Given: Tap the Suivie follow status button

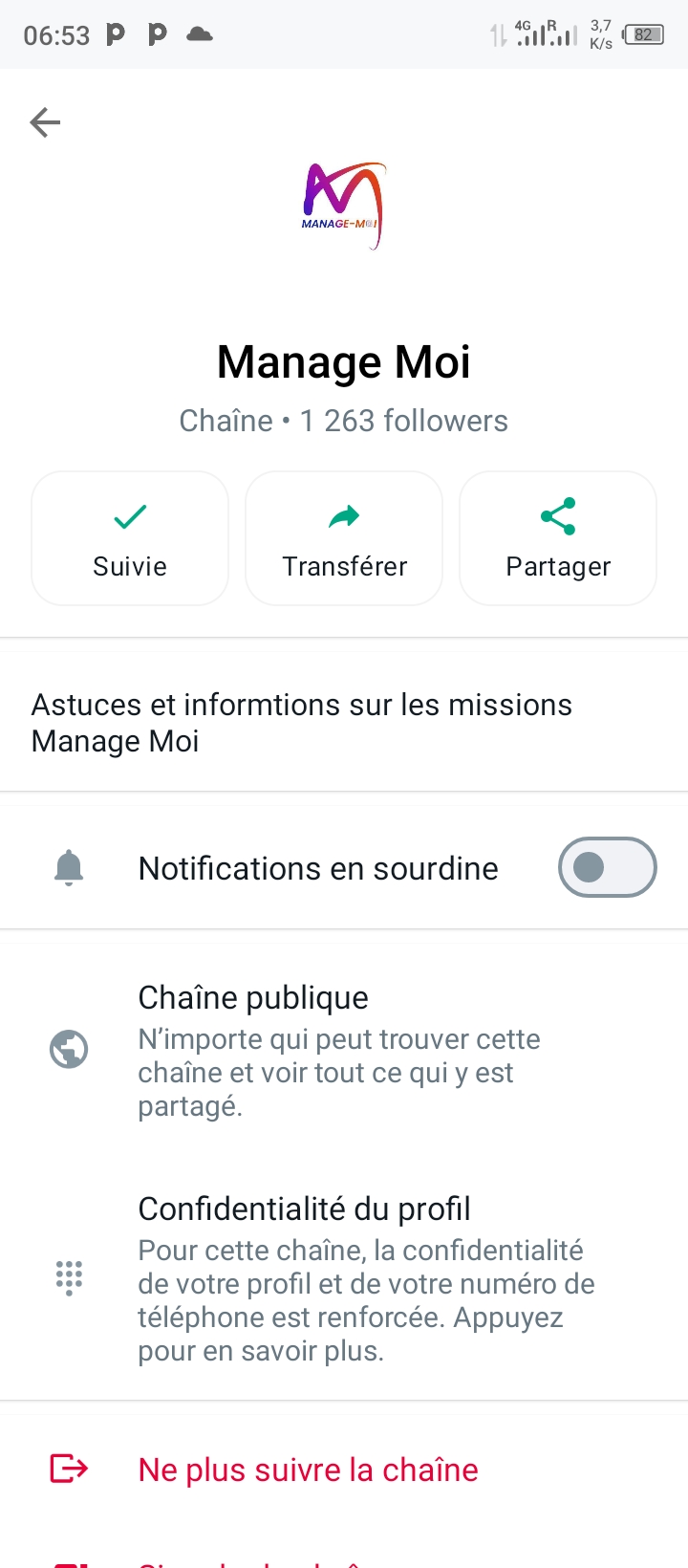Looking at the screenshot, I should pos(130,538).
